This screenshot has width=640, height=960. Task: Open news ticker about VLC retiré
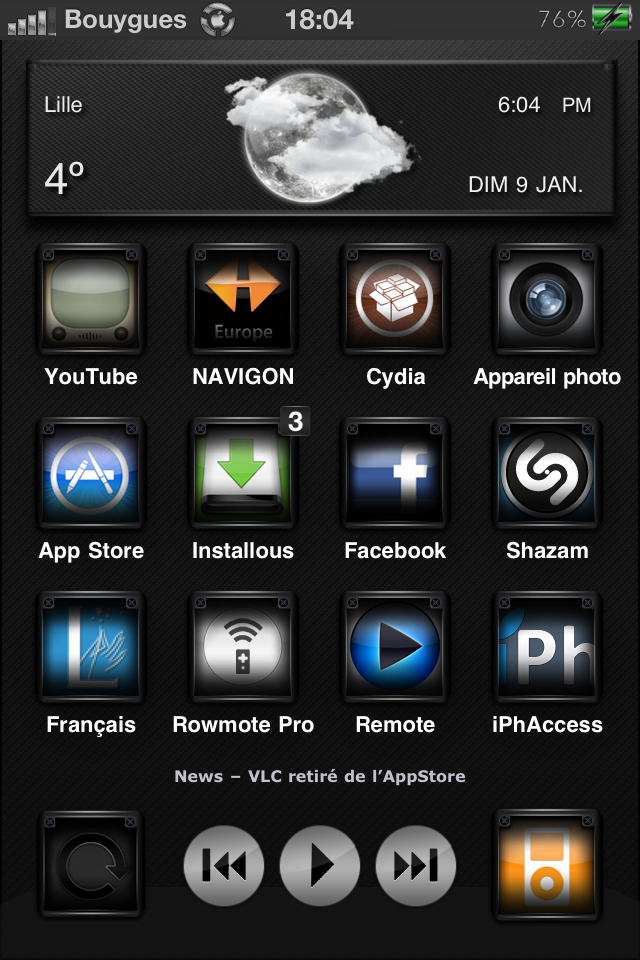tap(320, 776)
